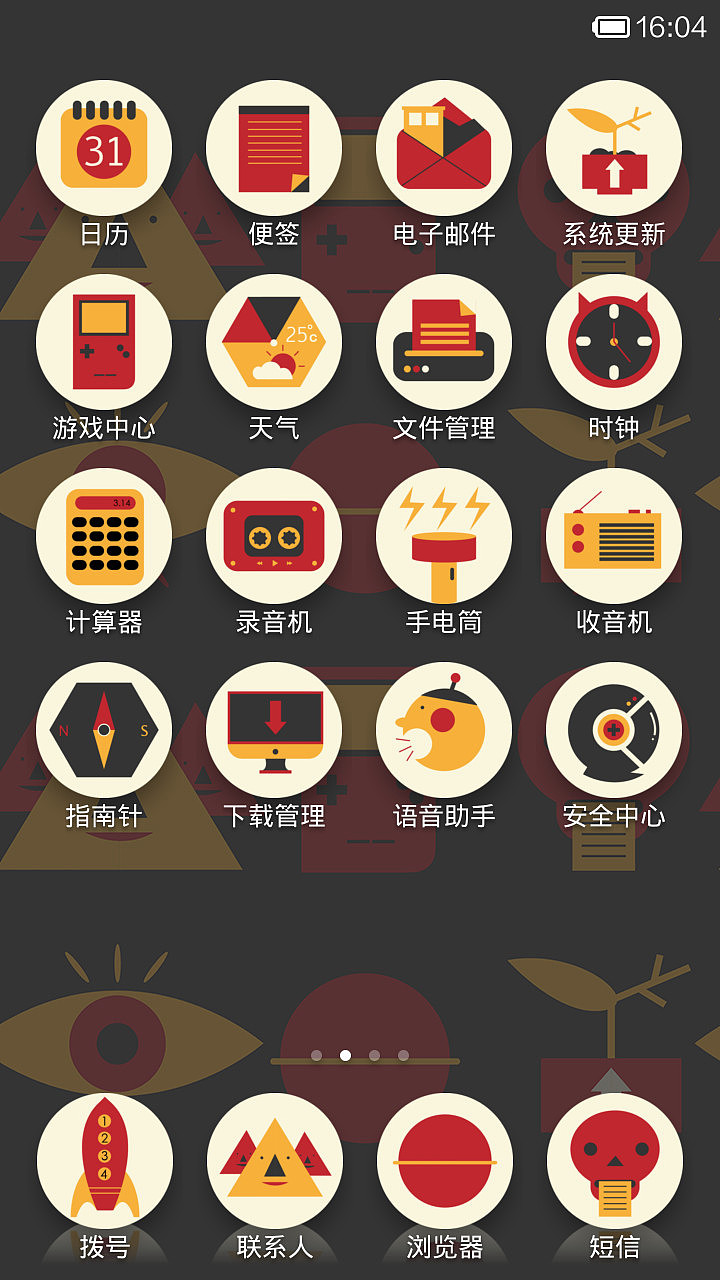Launch the 计算器 calculator

click(x=104, y=536)
